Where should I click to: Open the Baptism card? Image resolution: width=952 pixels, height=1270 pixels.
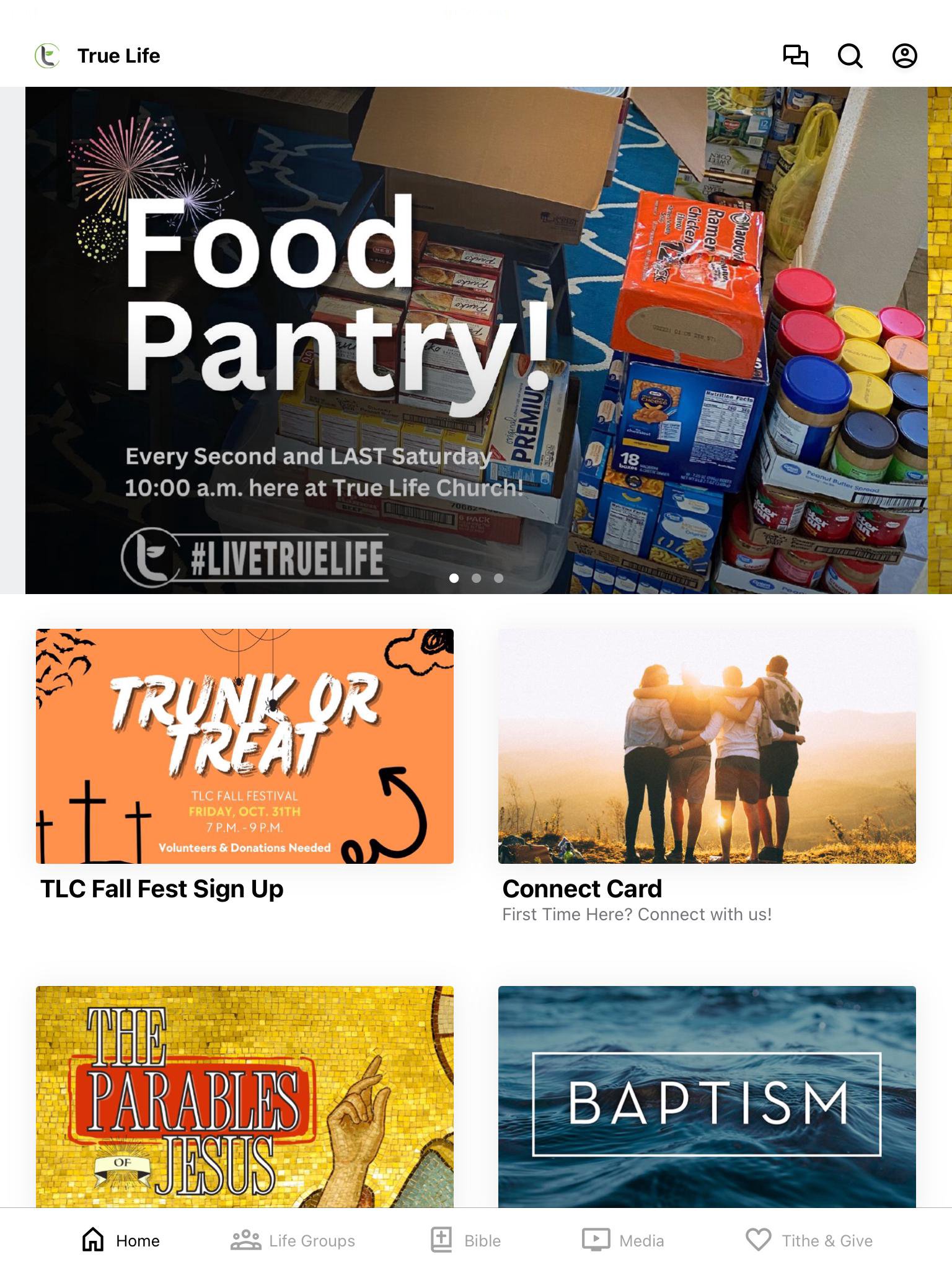coord(707,1096)
